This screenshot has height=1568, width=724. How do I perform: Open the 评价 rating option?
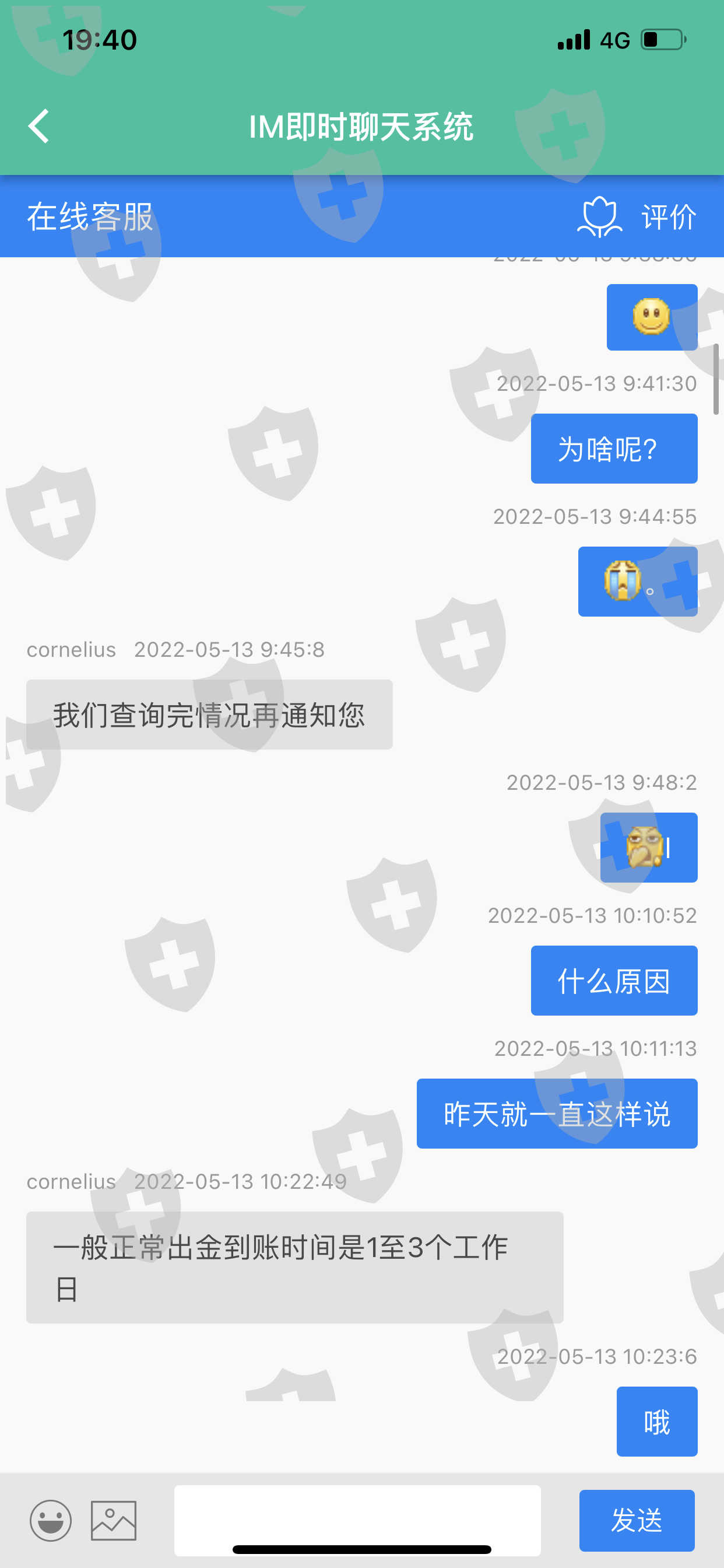637,216
